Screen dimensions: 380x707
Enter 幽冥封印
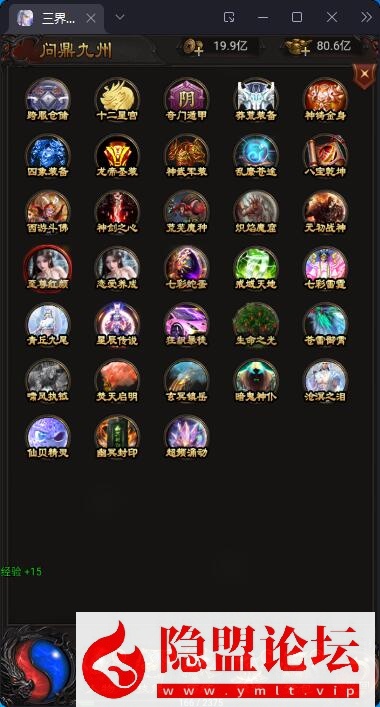tap(117, 437)
